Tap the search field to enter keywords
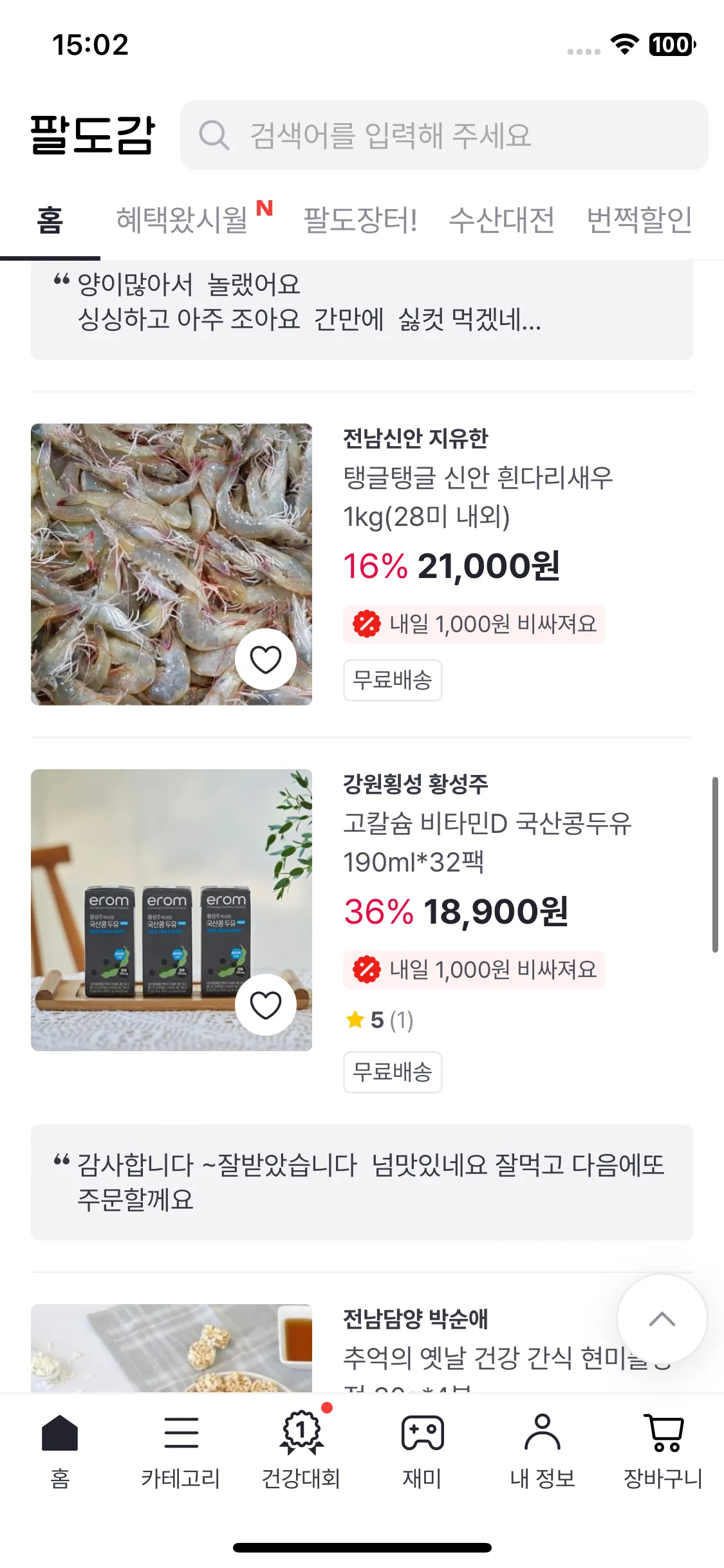This screenshot has width=724, height=1568. click(444, 135)
